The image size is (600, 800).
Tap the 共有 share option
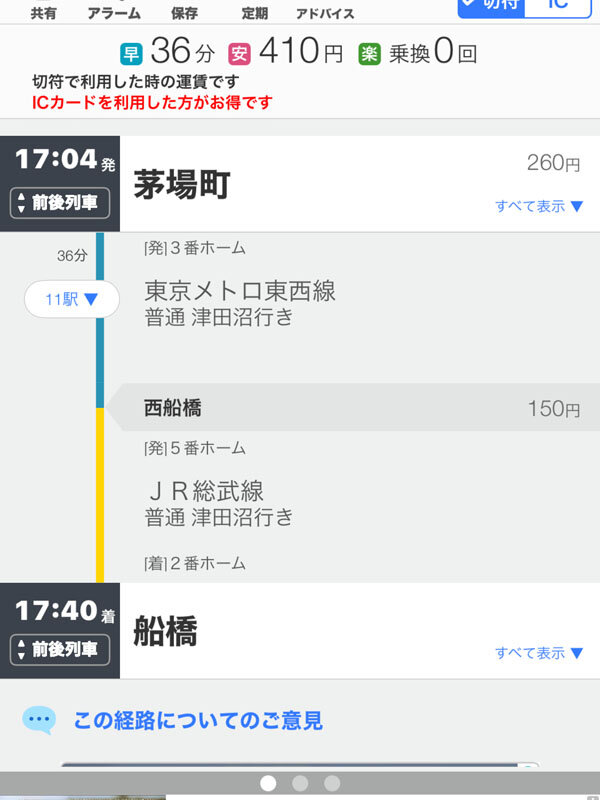tap(43, 12)
